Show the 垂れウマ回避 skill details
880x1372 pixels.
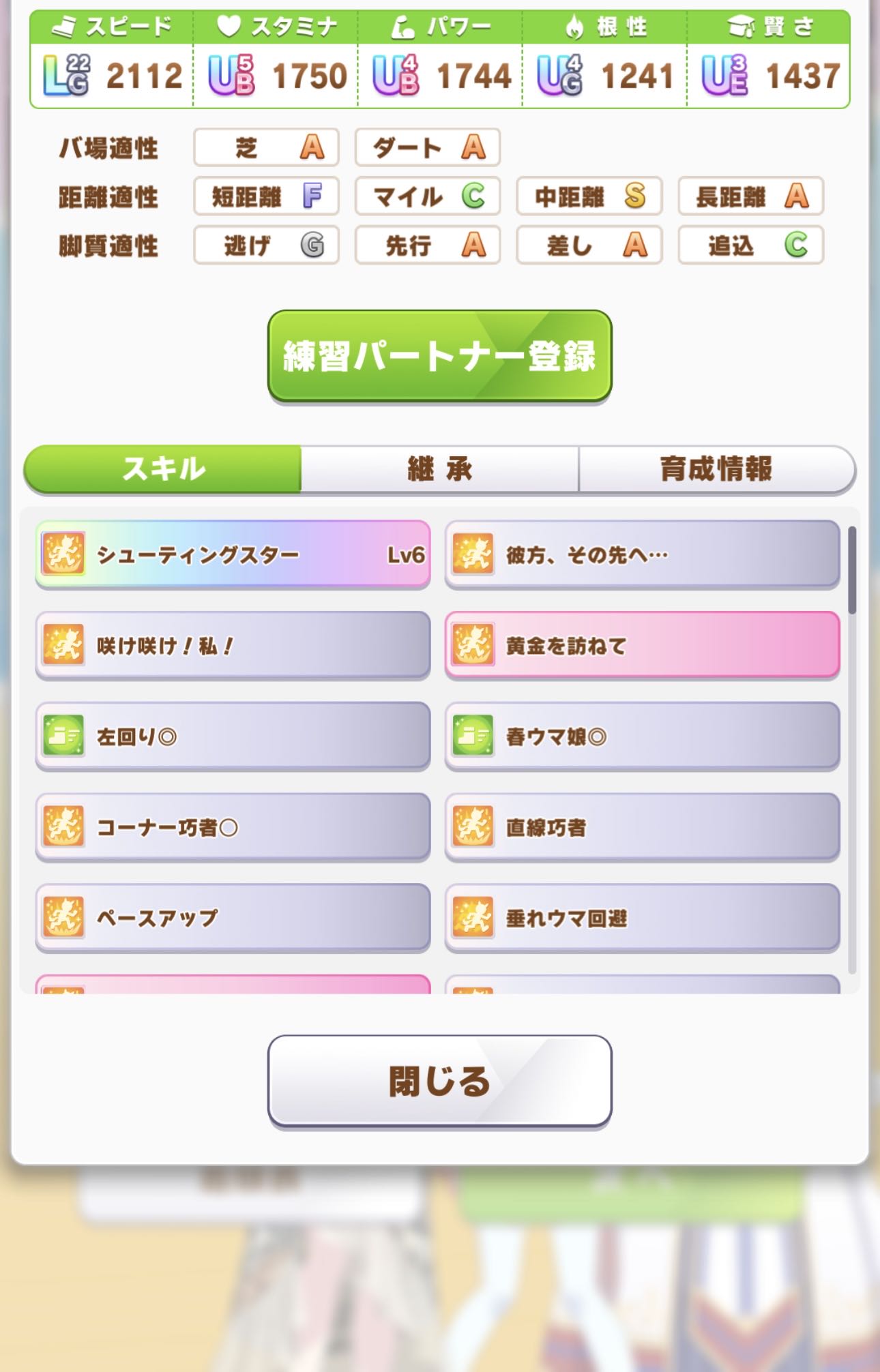[x=642, y=917]
